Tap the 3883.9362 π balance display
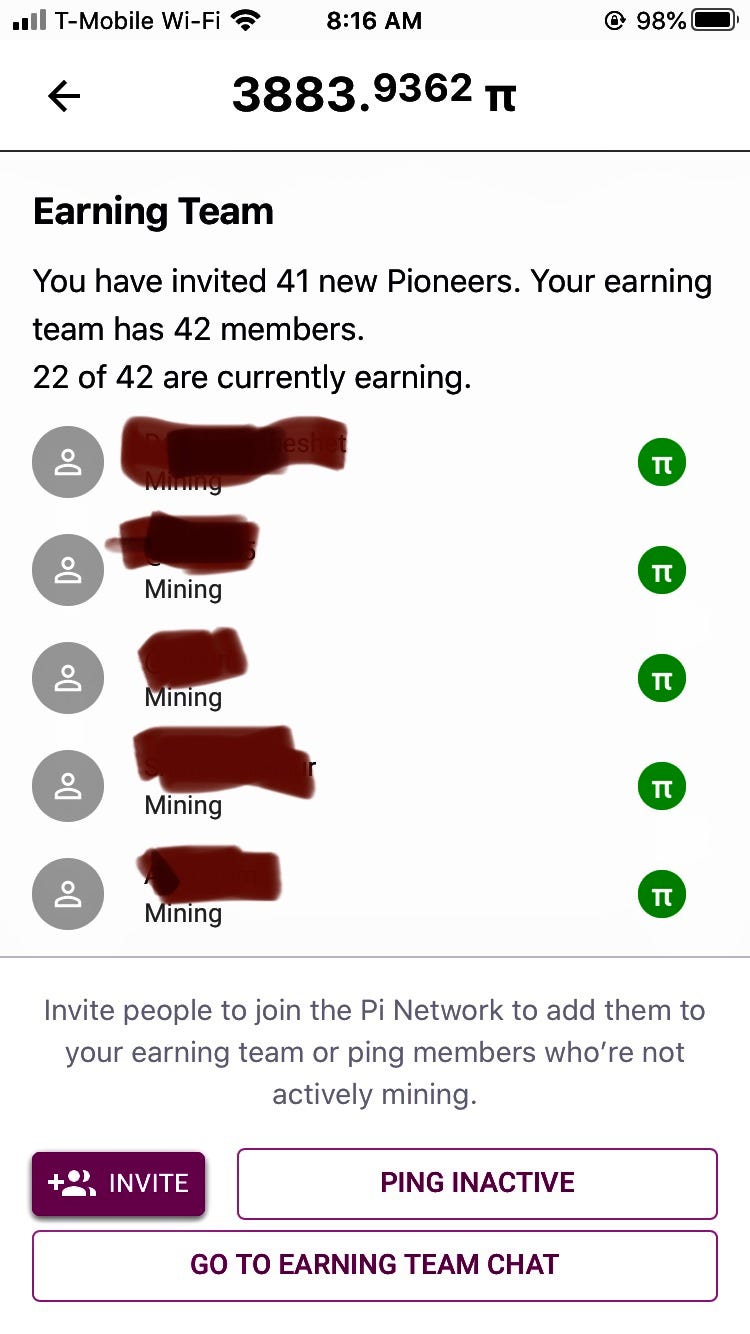This screenshot has height=1334, width=750. [374, 95]
